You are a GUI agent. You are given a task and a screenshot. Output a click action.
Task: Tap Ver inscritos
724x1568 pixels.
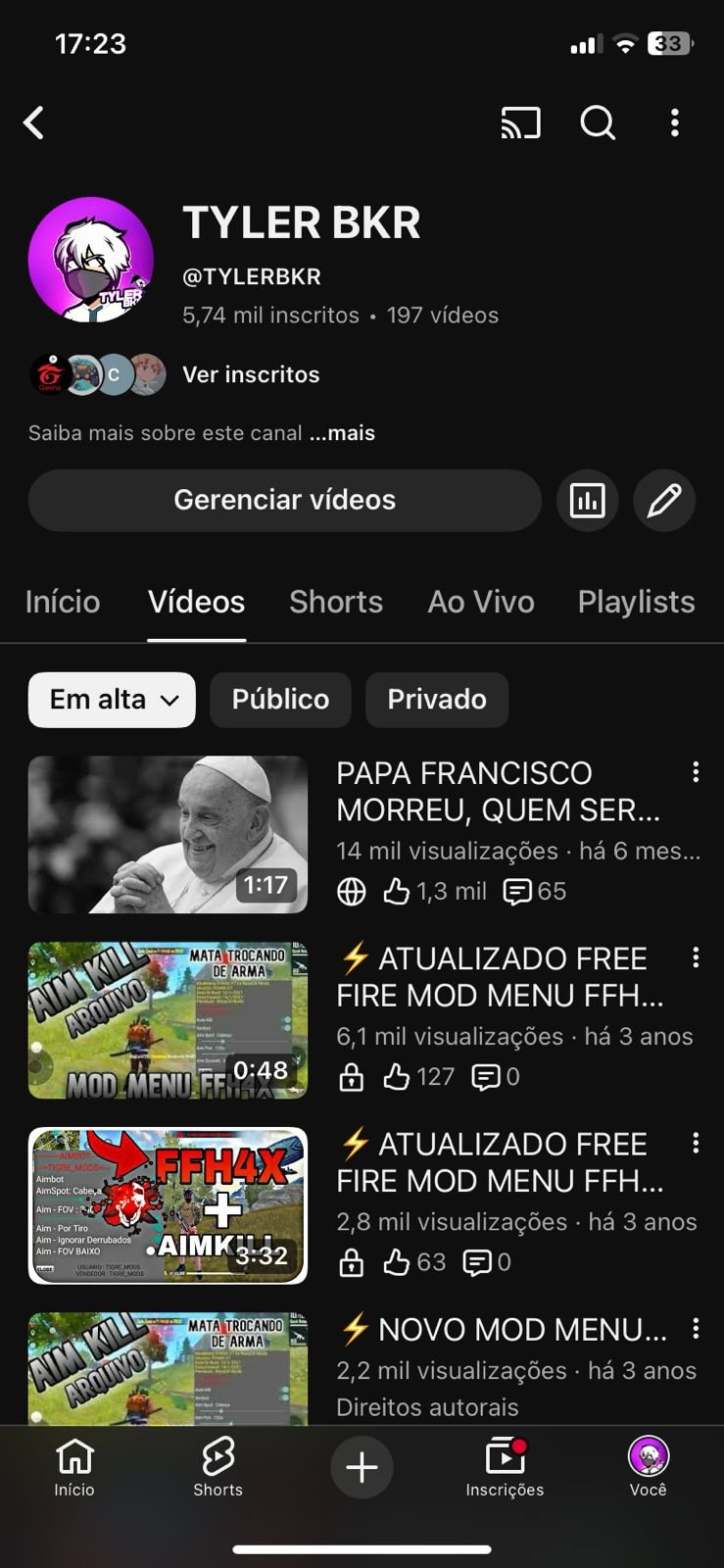[251, 374]
